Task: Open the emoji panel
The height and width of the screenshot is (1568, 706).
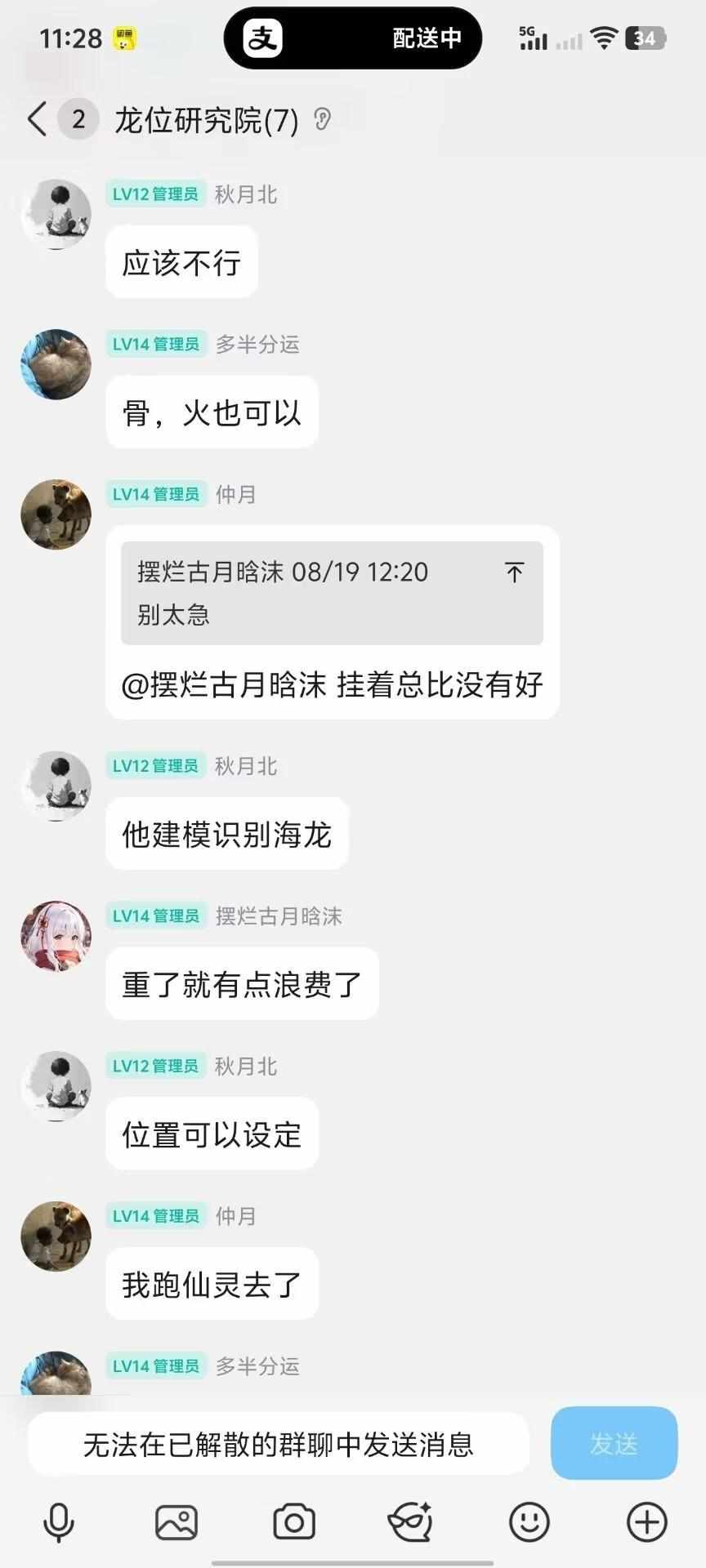Action: pos(529,1522)
